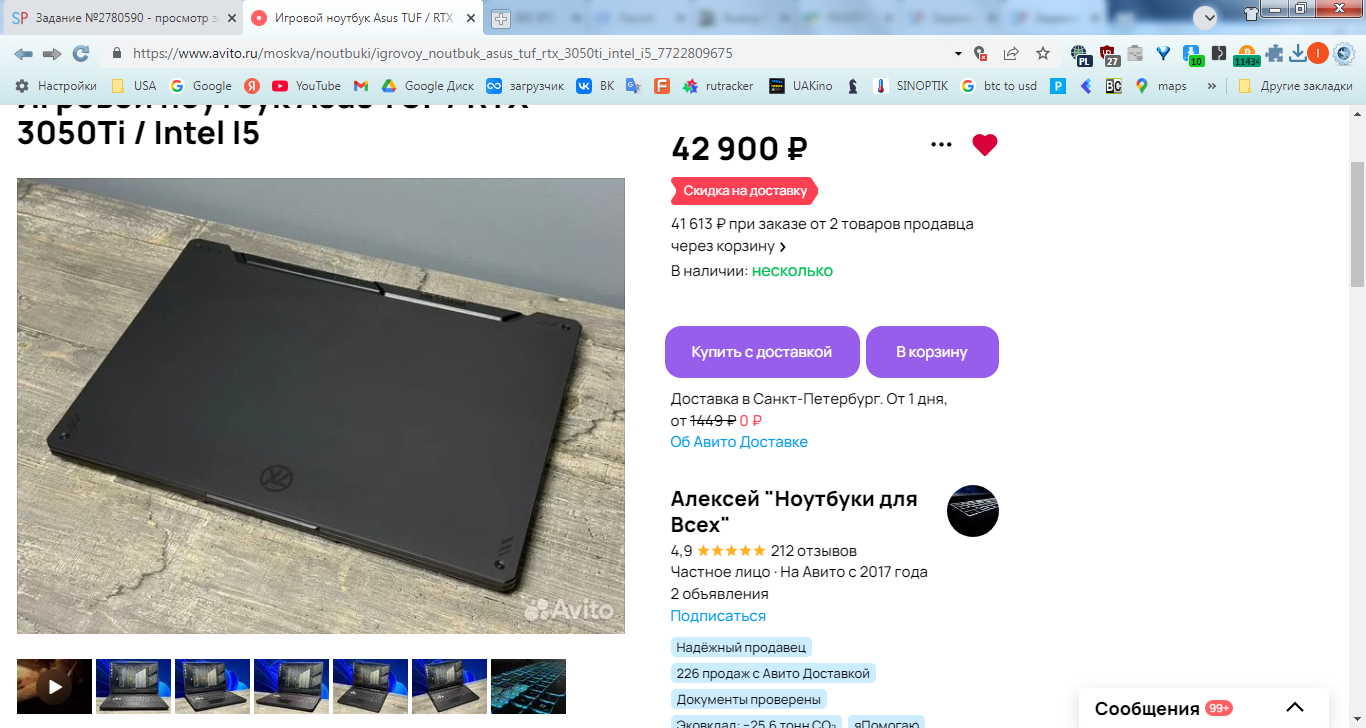Open the three-dots menu near price
This screenshot has width=1366, height=728.
click(941, 145)
